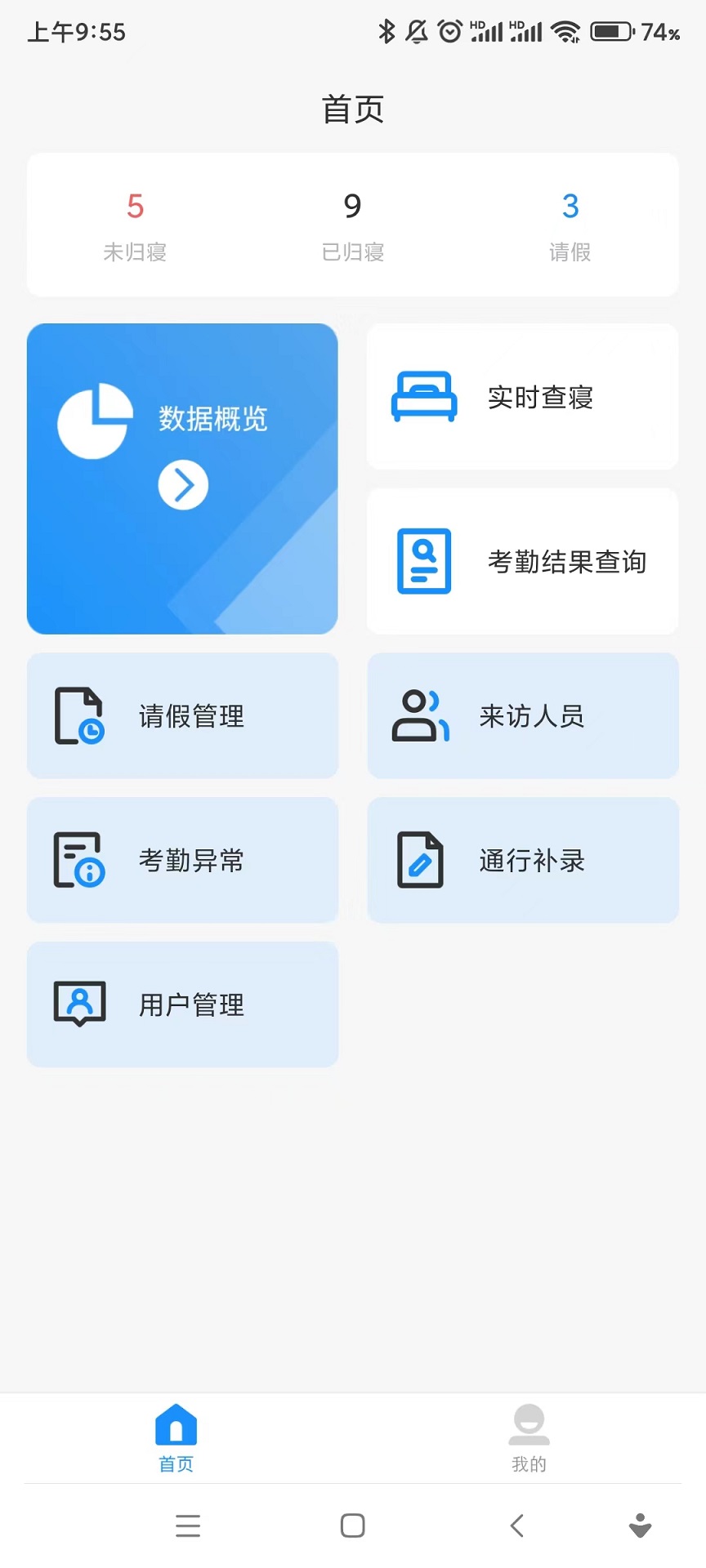Tap the battery indicator in the status bar
The height and width of the screenshot is (1568, 706).
pos(611,32)
